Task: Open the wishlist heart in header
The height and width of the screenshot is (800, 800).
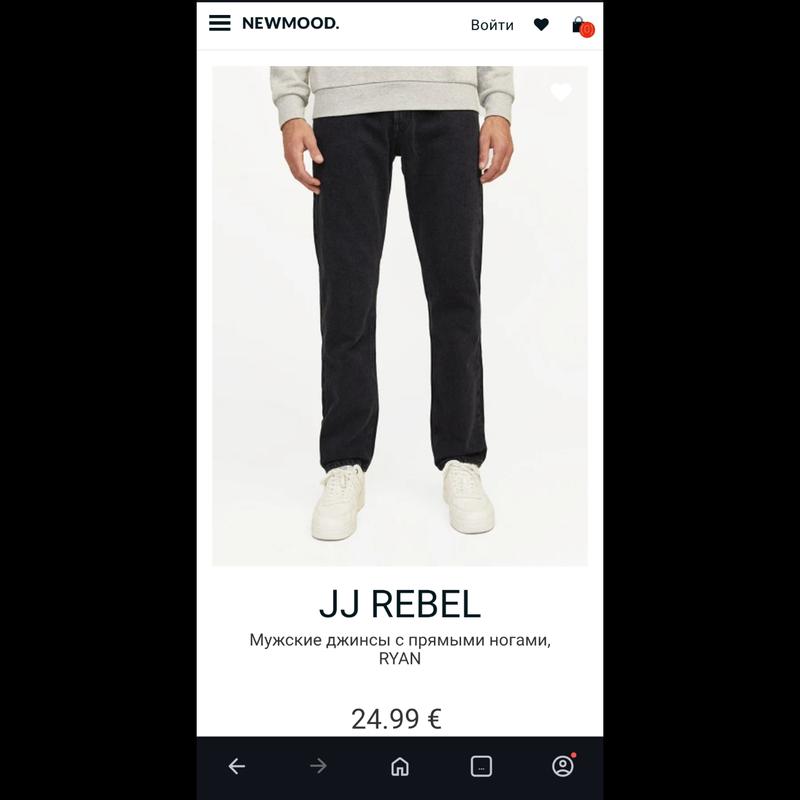Action: pyautogui.click(x=541, y=25)
